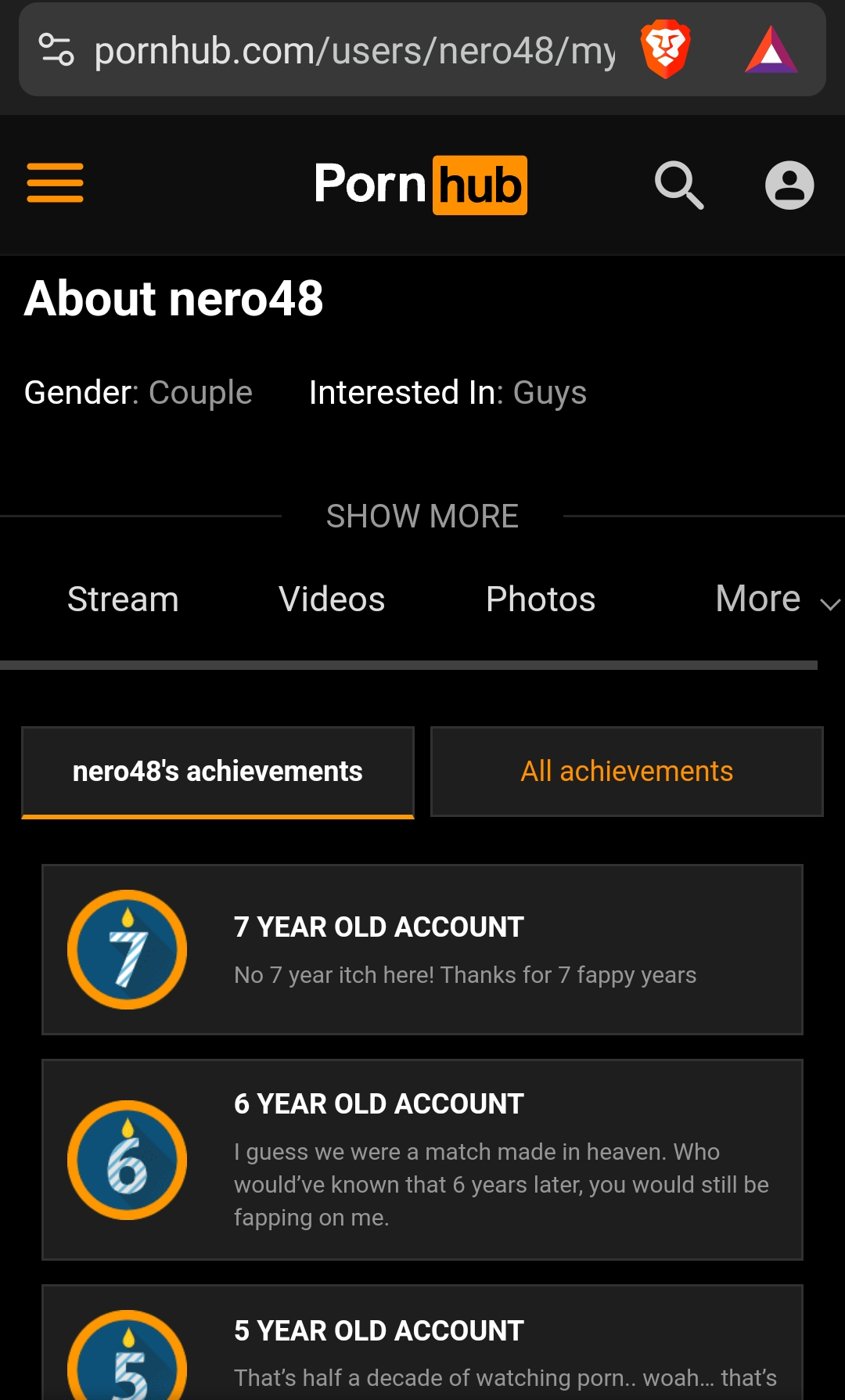845x1400 pixels.
Task: Open site settings icon in address bar
Action: coord(56,50)
